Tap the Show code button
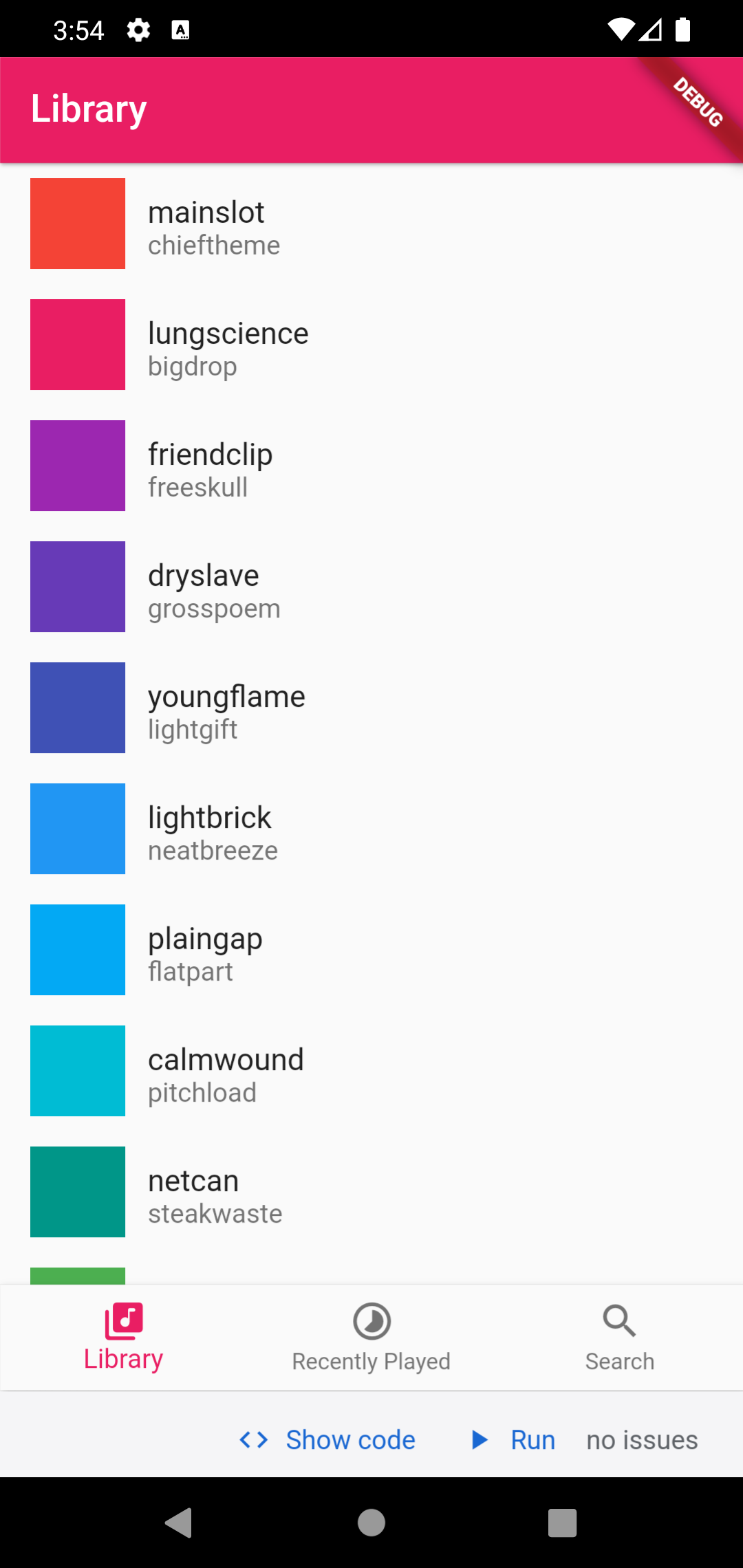Screen dimensions: 743x1568 [327, 1439]
